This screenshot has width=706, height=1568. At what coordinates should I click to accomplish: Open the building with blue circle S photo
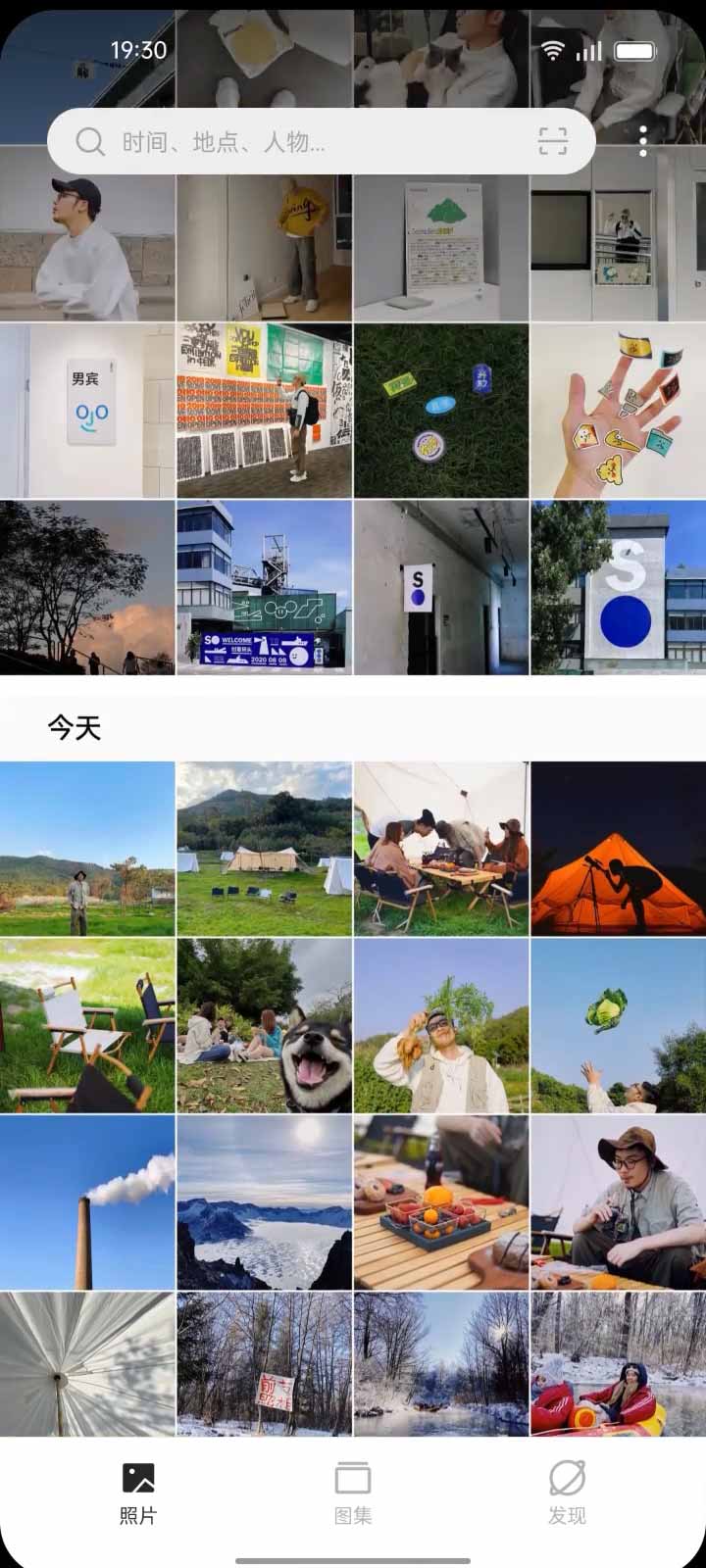point(618,587)
